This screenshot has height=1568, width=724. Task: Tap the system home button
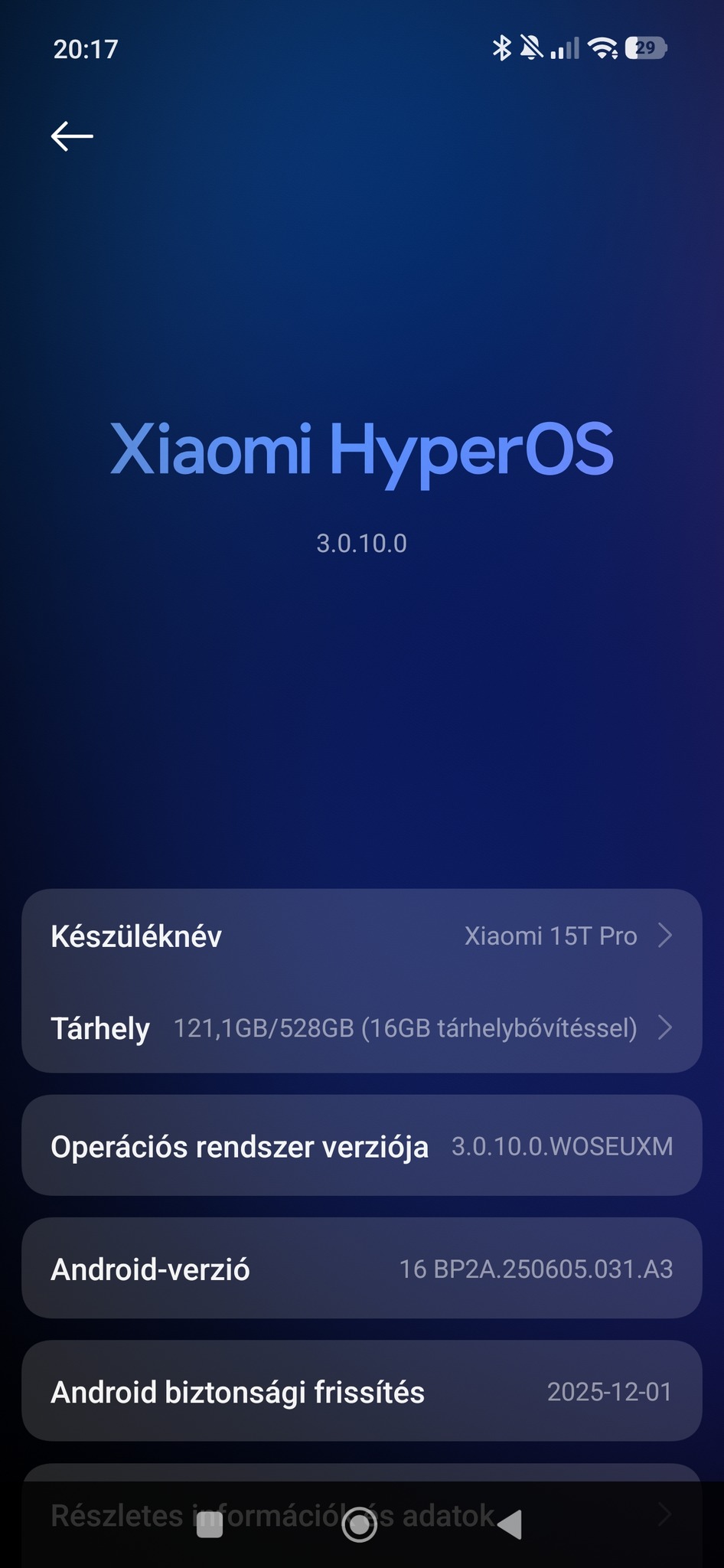(x=359, y=1525)
